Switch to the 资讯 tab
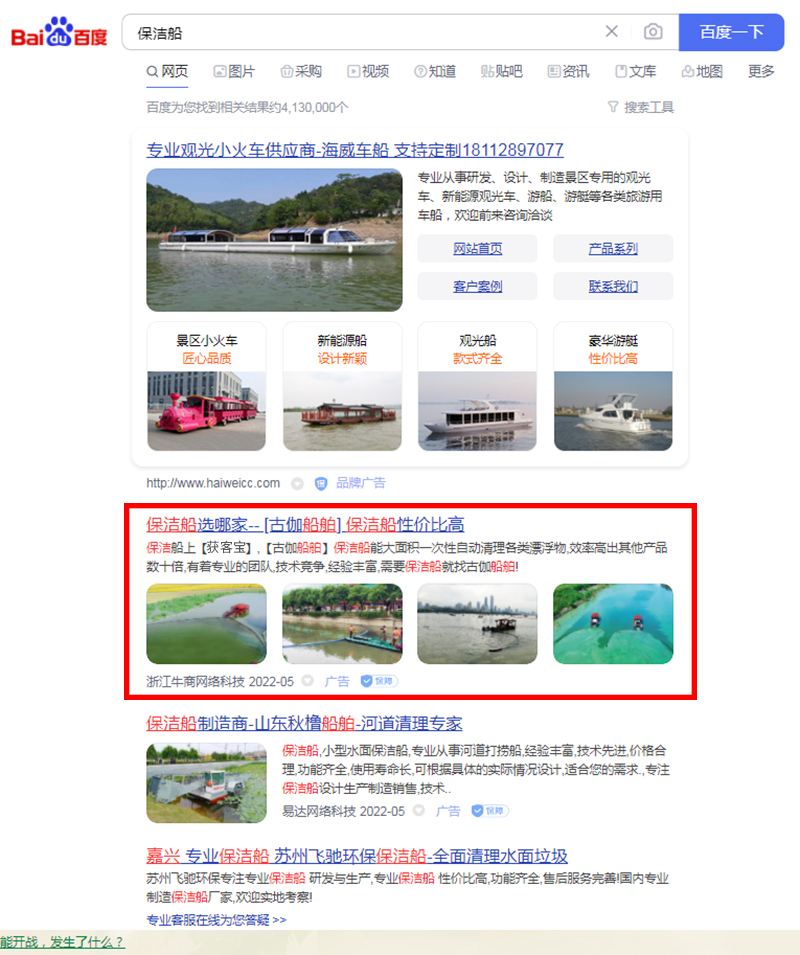The height and width of the screenshot is (955, 800). 568,71
